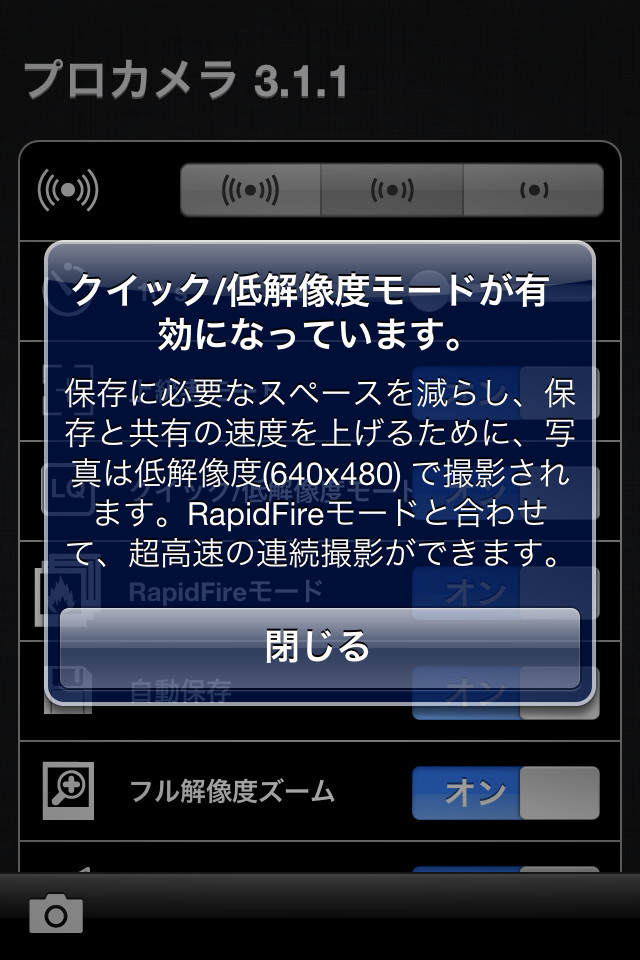Select the weakest stabilizer level segment
The height and width of the screenshot is (960, 640).
[533, 190]
